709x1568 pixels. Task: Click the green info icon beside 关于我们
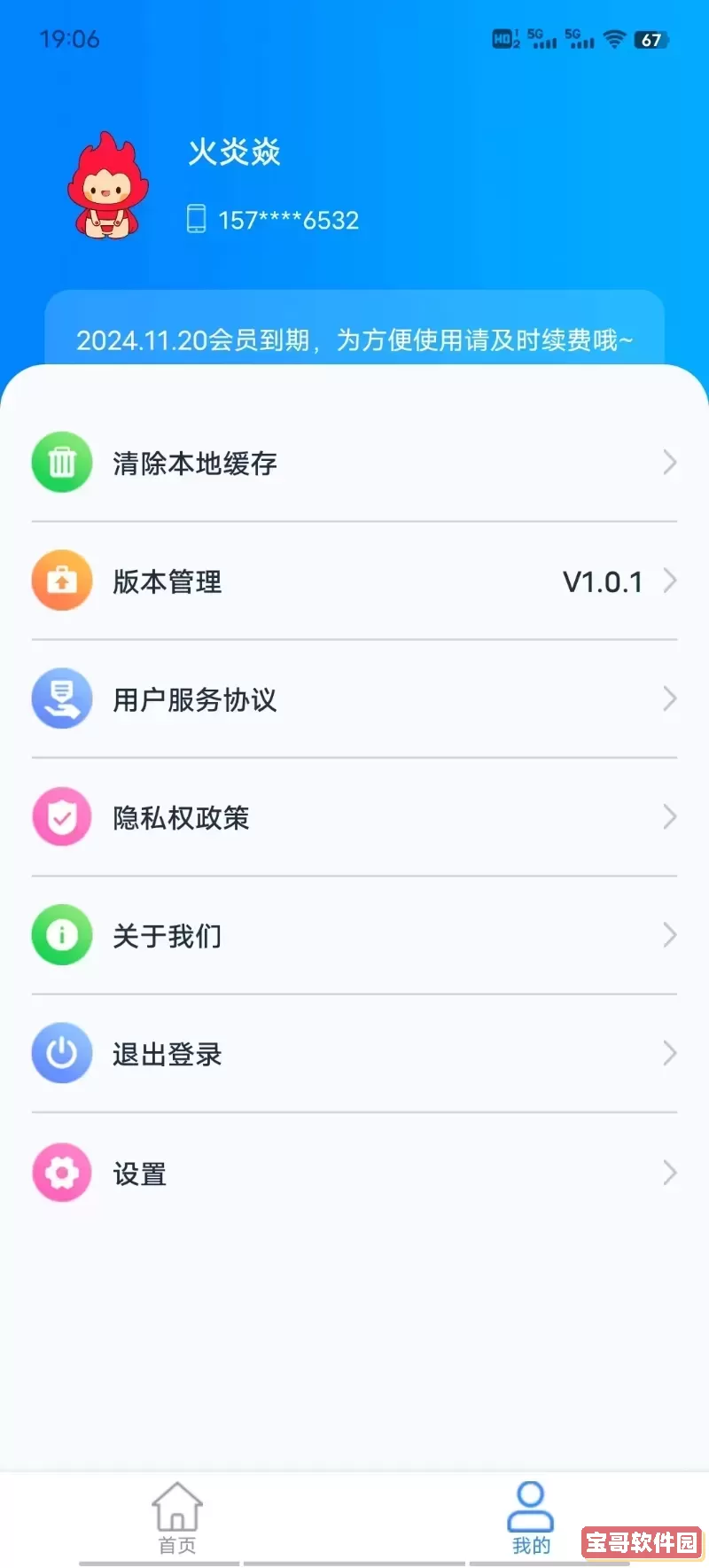pyautogui.click(x=61, y=935)
